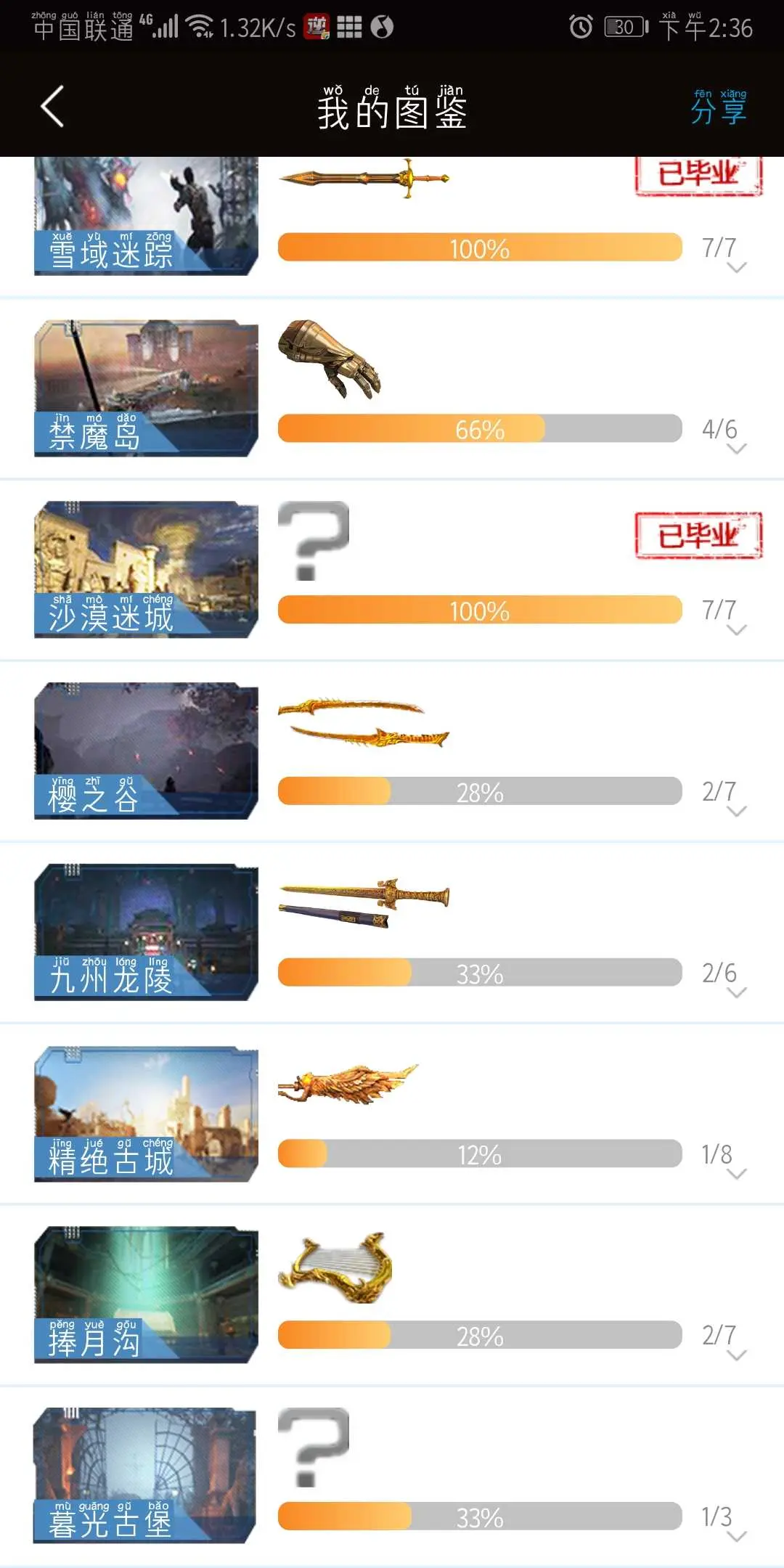Go back from 我的图鉴 page
The image size is (784, 1568).
click(52, 107)
